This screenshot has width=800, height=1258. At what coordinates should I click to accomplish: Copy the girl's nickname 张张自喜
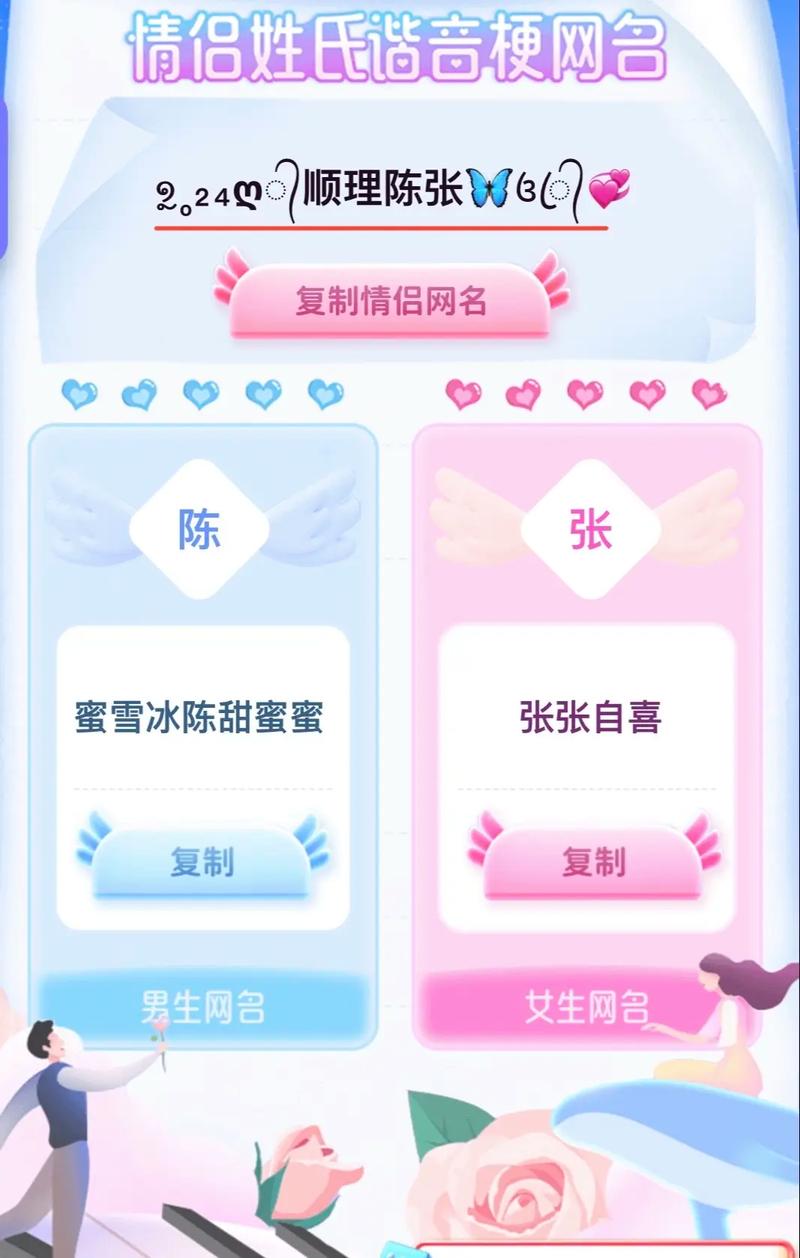593,862
